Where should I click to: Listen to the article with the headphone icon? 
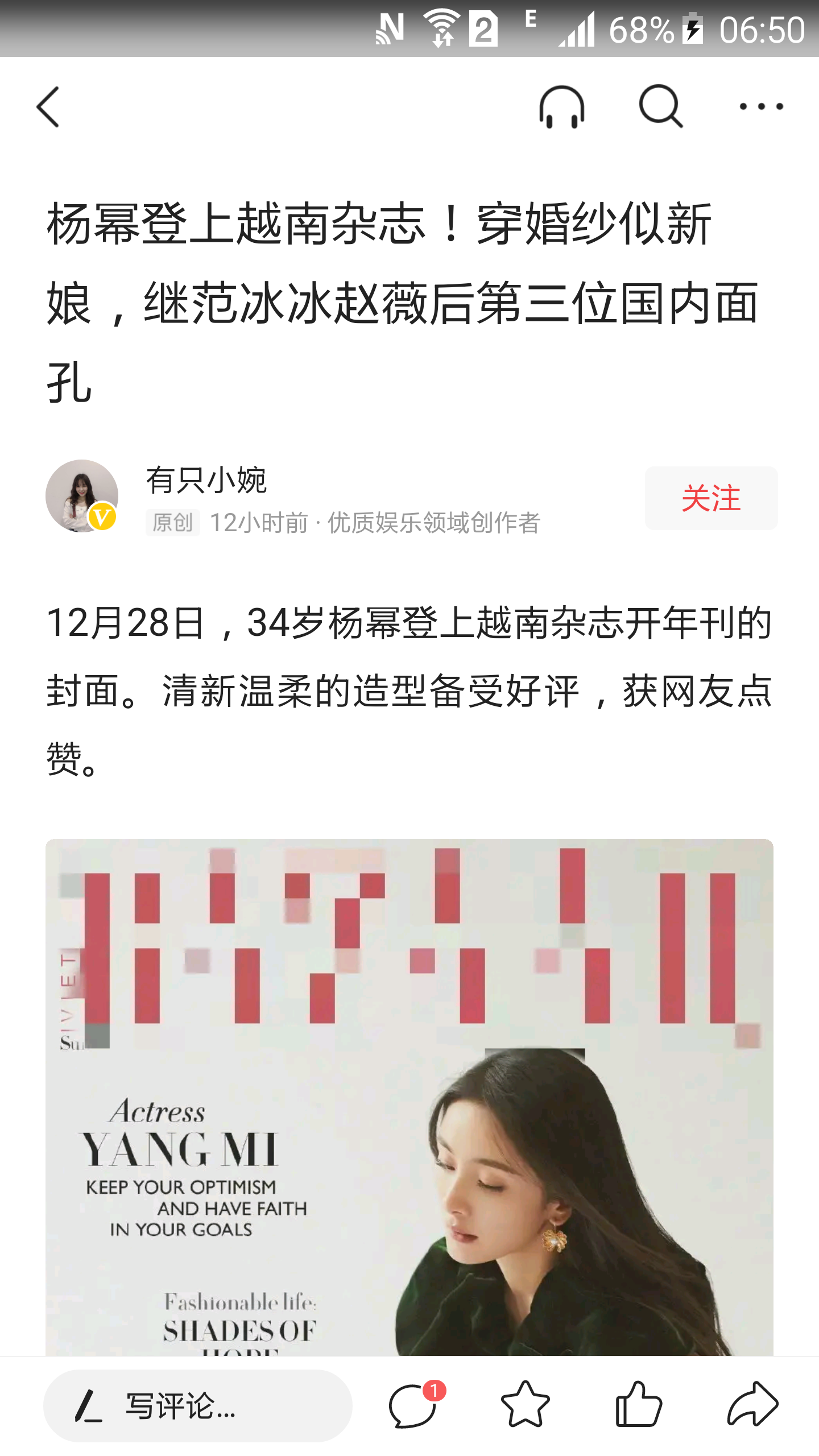(x=561, y=107)
